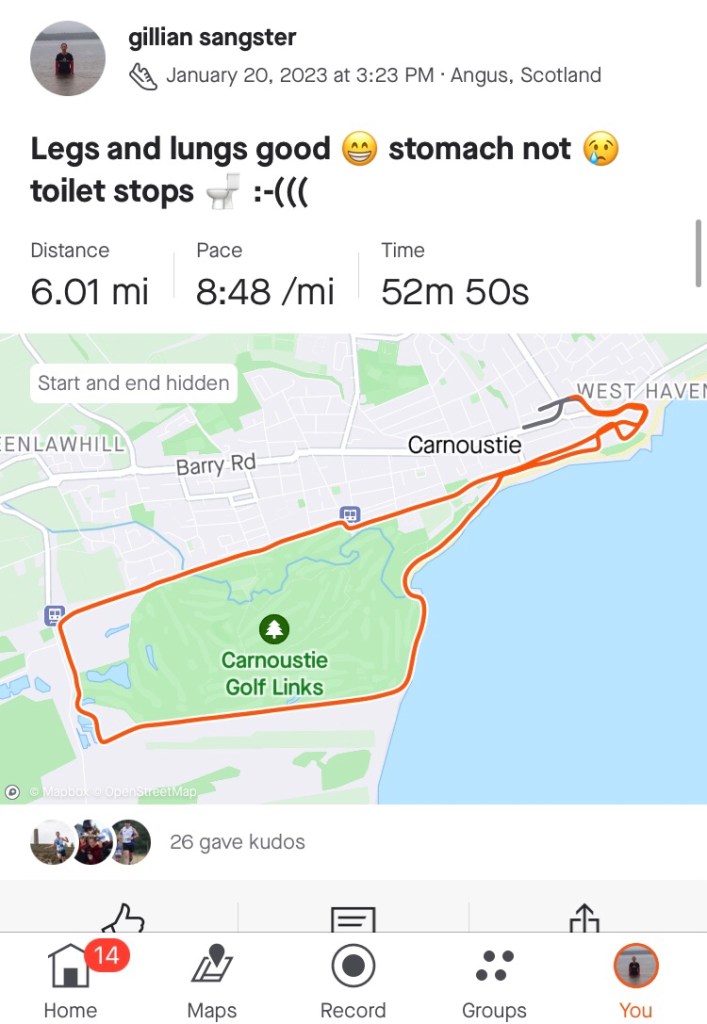Switch to the Maps tab
The width and height of the screenshot is (707, 1024).
212,980
